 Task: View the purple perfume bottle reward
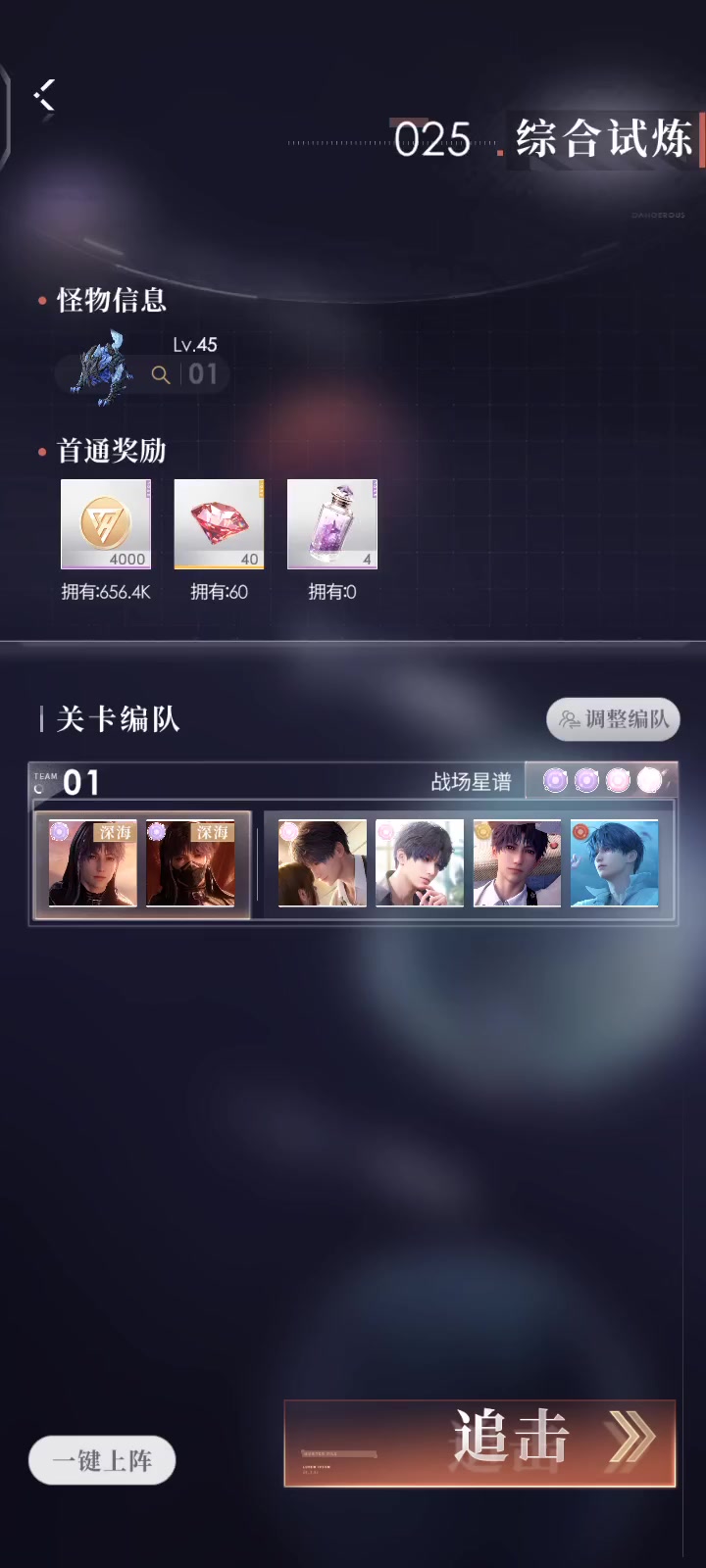tap(331, 524)
